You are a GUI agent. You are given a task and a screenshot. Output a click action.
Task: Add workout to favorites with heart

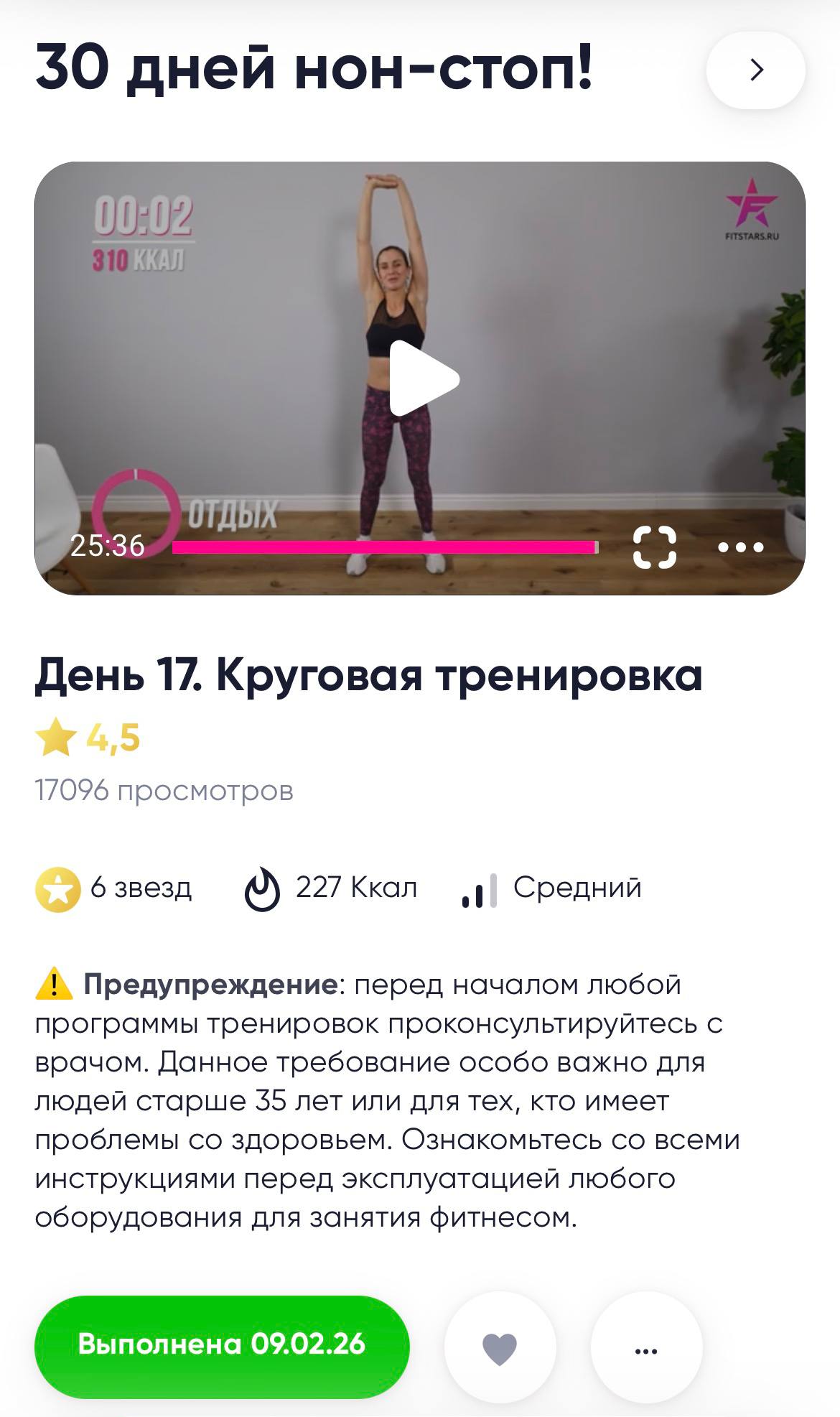point(500,1347)
